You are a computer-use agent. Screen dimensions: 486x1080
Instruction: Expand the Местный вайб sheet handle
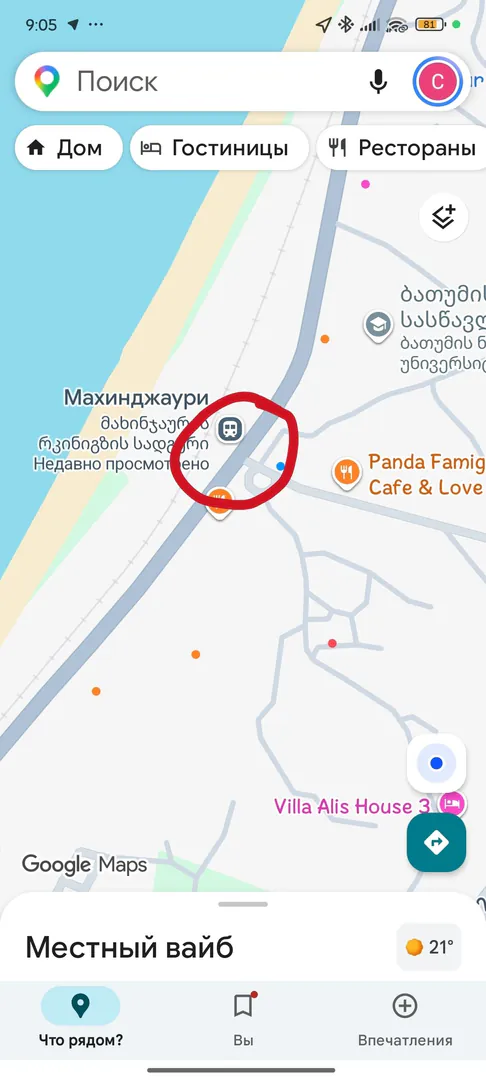tap(243, 904)
